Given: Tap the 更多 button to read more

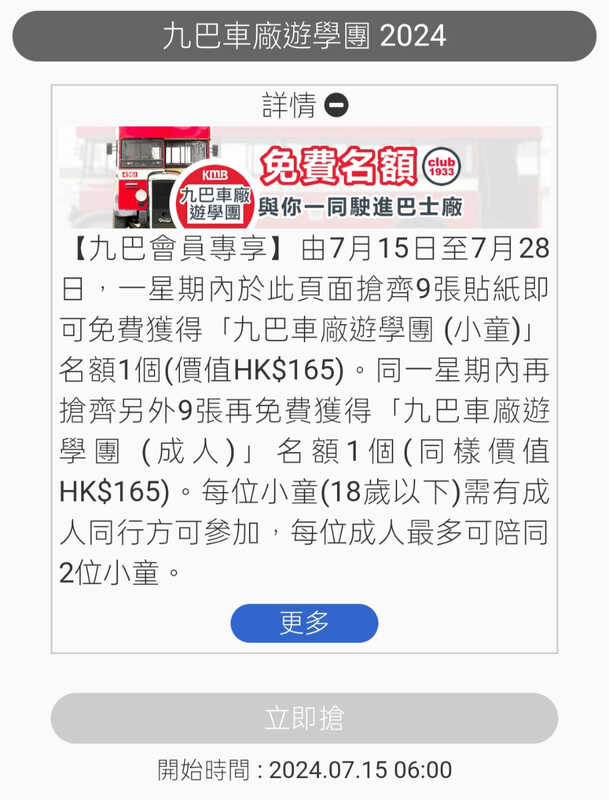Looking at the screenshot, I should click(304, 623).
